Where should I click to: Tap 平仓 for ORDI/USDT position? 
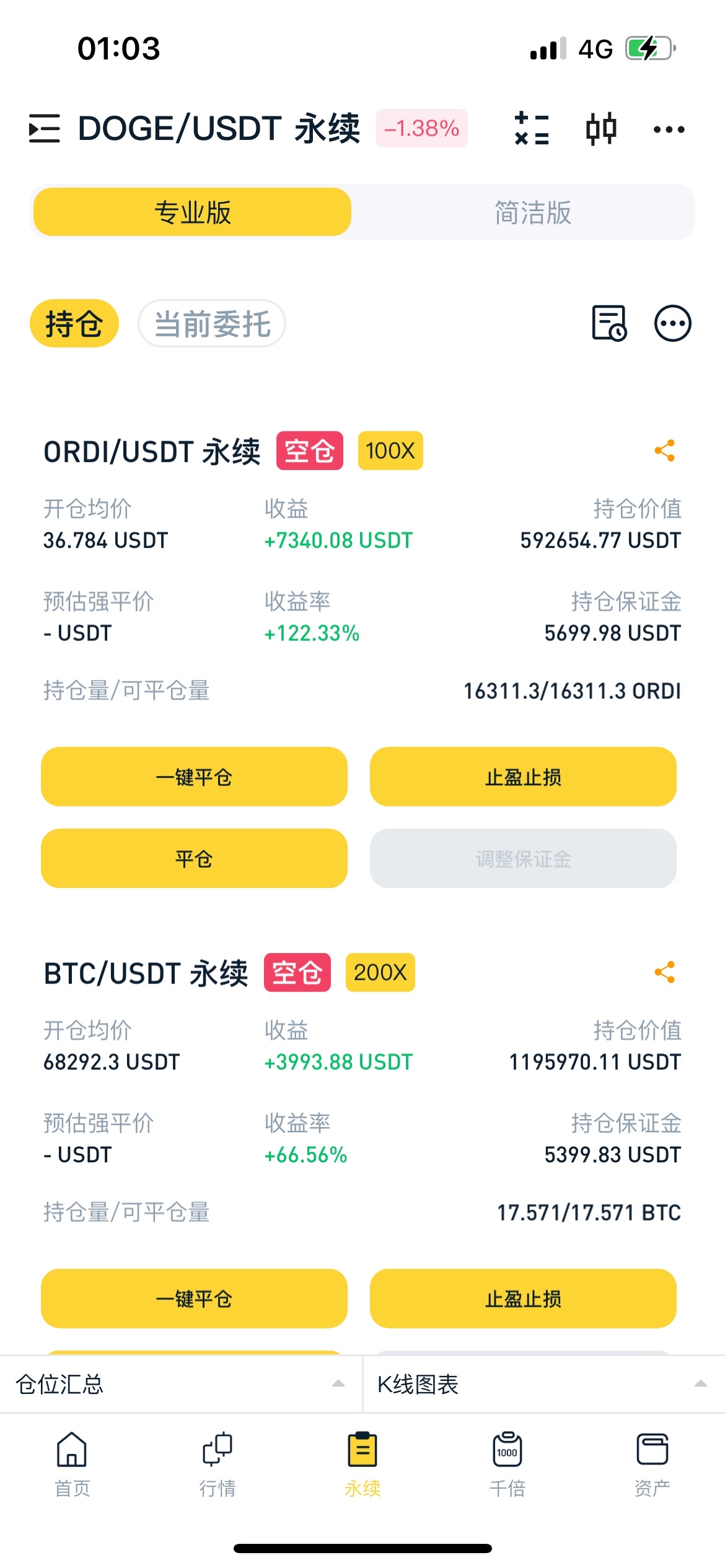[x=194, y=858]
